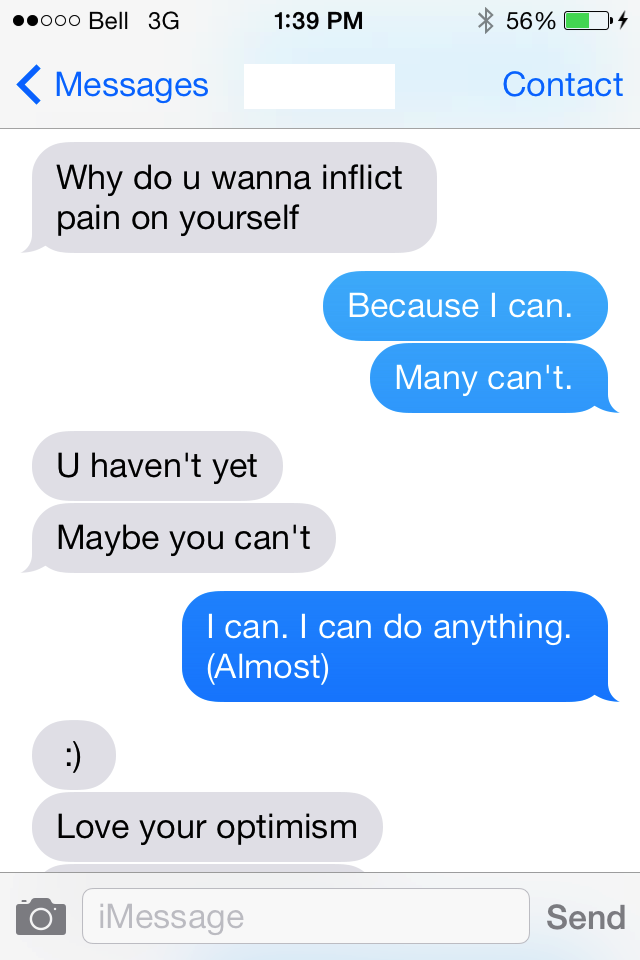Open the camera to attach a photo

[41, 916]
